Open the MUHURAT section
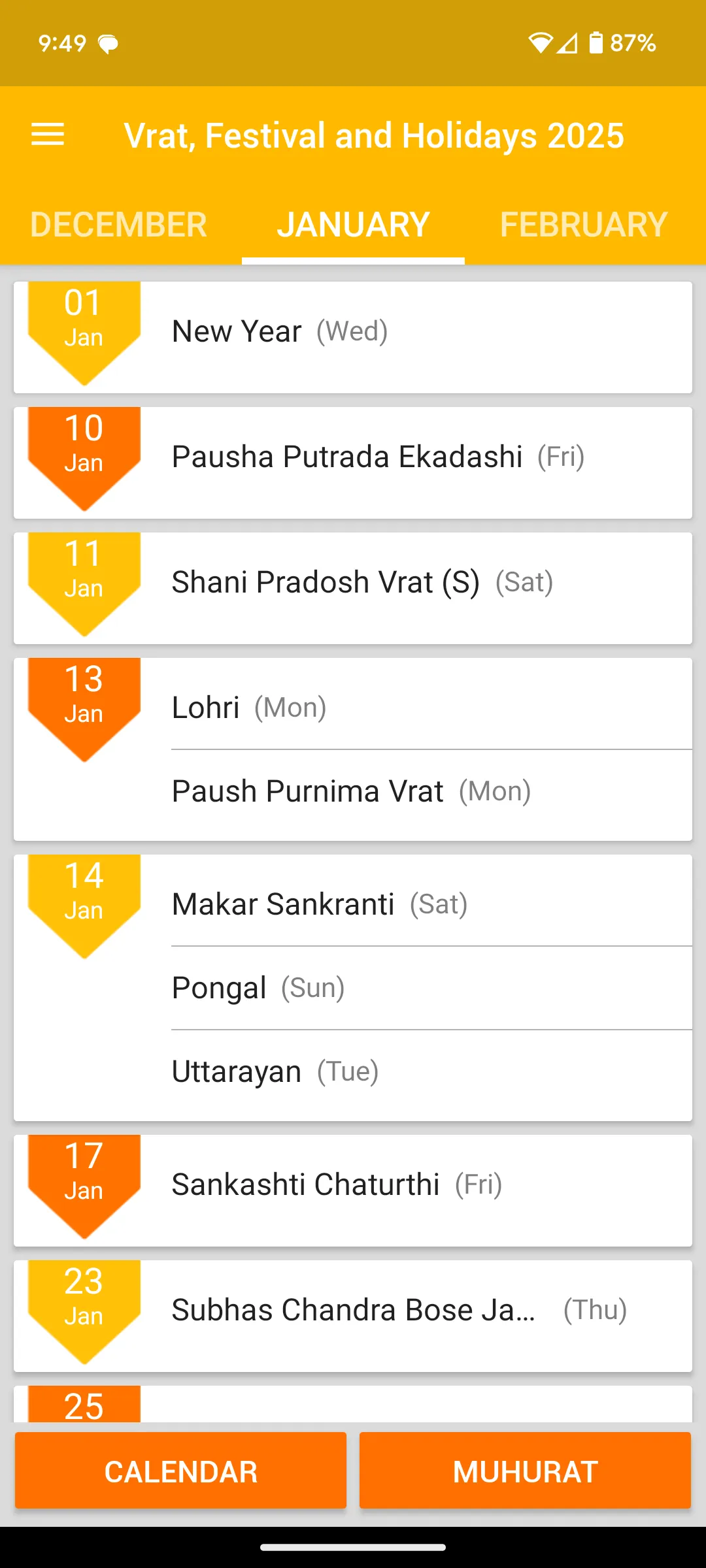This screenshot has height=1568, width=706. [x=525, y=1470]
